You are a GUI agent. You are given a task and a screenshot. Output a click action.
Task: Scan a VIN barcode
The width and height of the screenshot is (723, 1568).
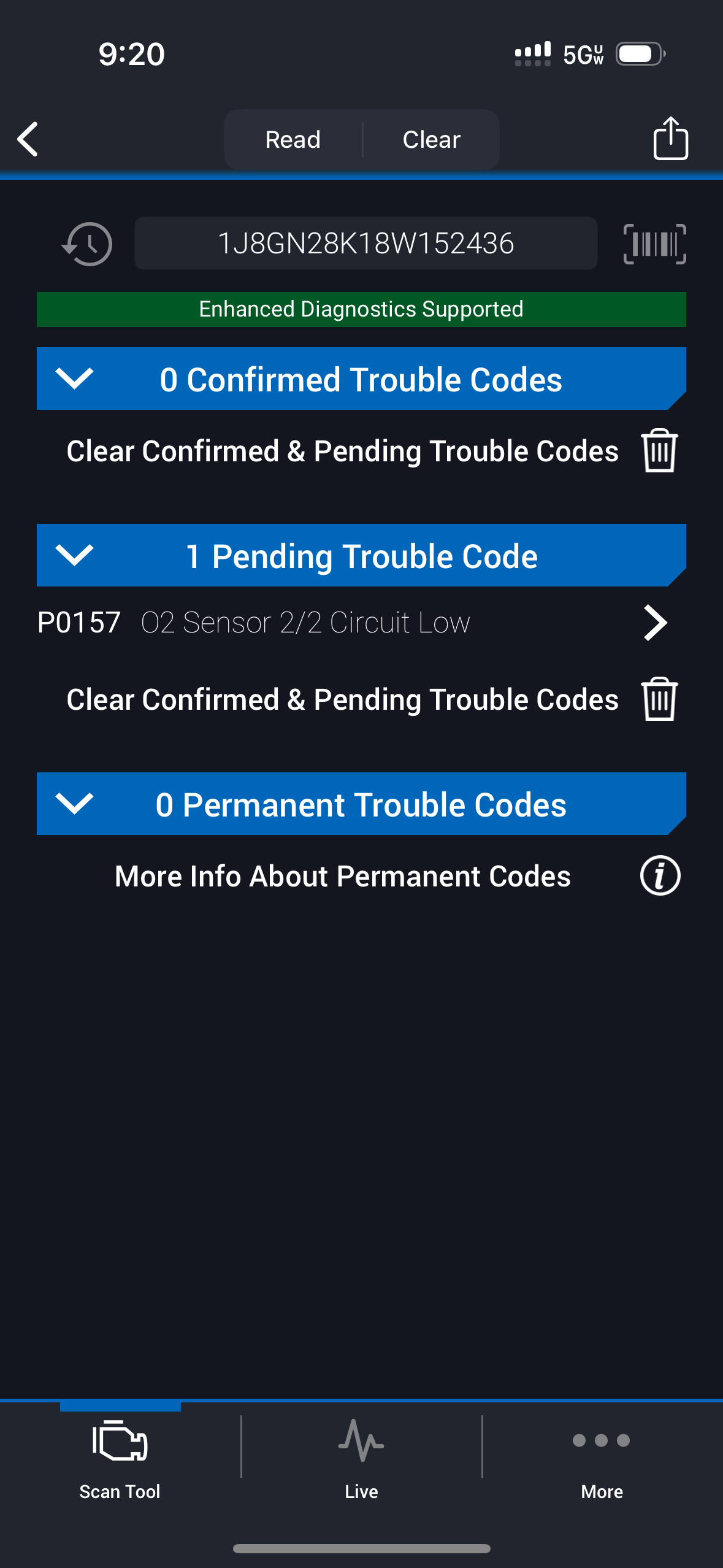[654, 244]
